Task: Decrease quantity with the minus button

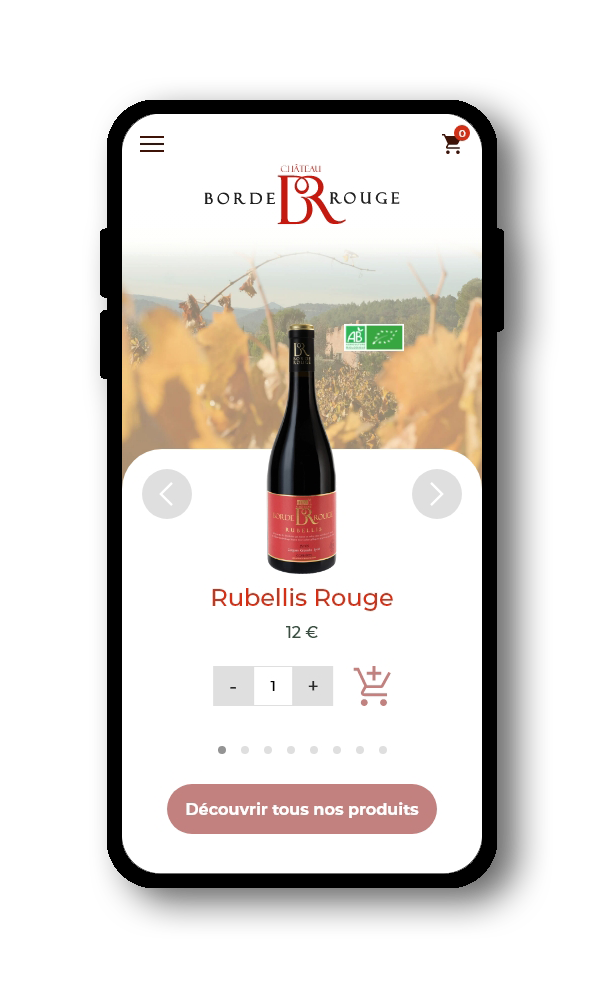Action: 233,686
